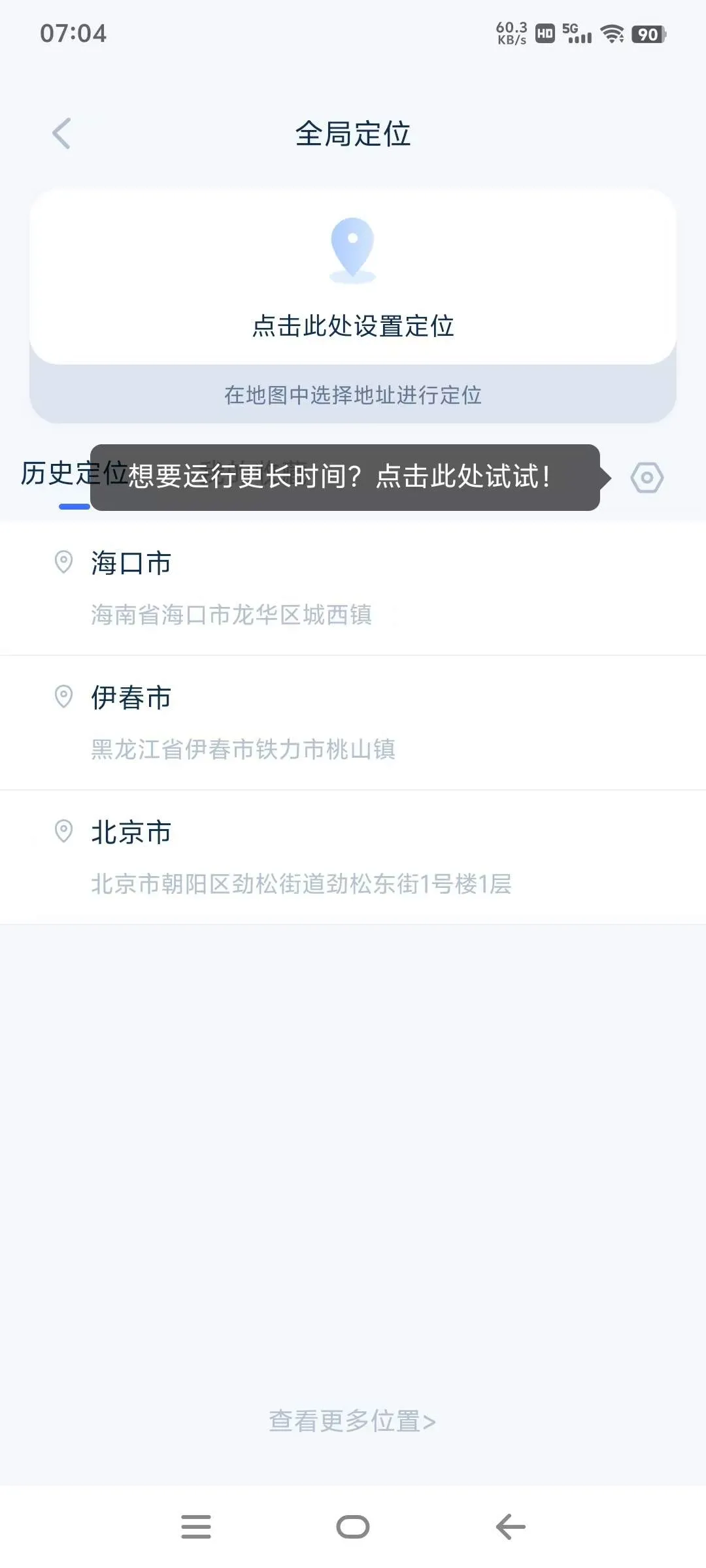Tap the pin icon beside 北京市

[x=65, y=831]
